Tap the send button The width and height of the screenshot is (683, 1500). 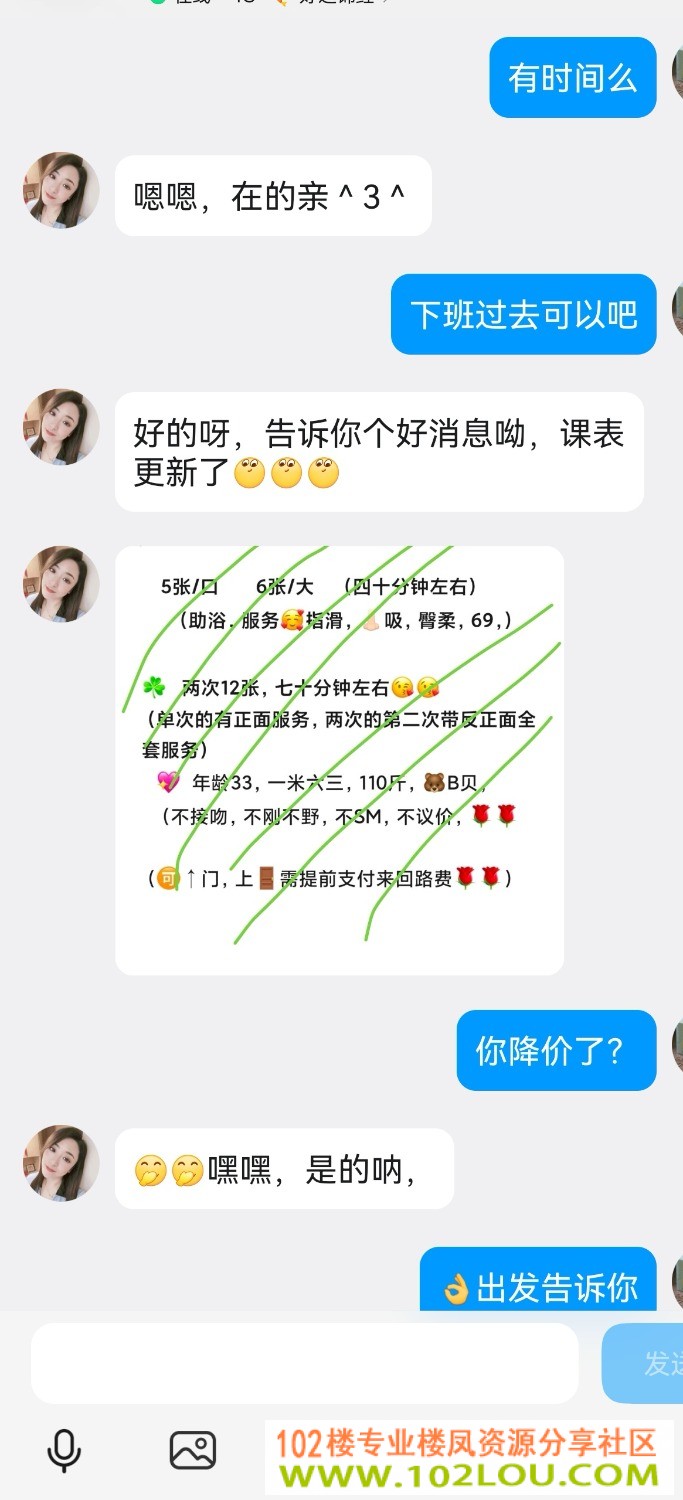[643, 1363]
